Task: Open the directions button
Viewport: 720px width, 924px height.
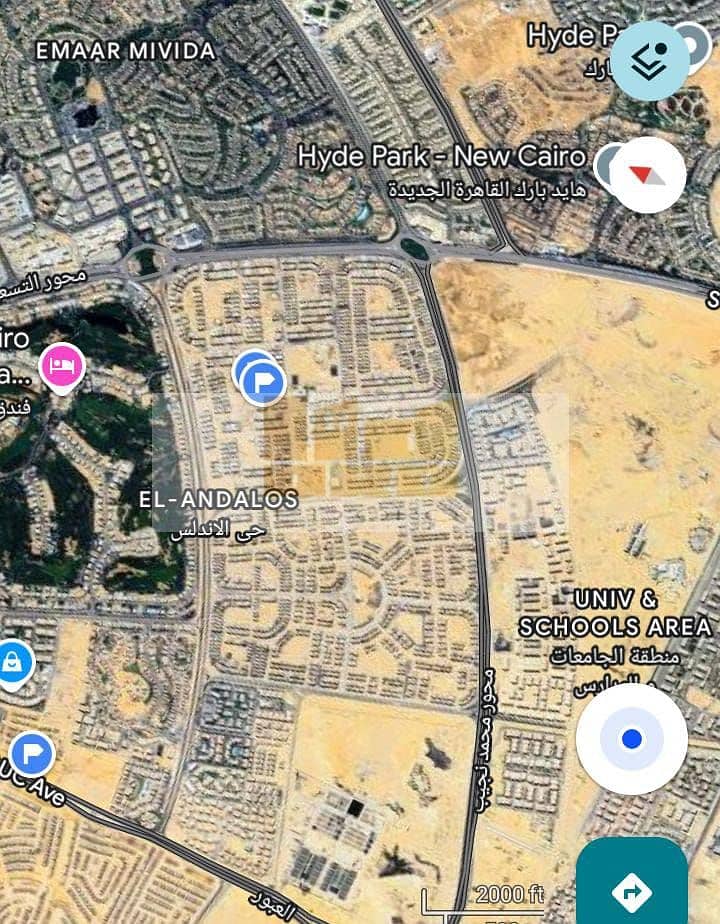Action: 631,889
